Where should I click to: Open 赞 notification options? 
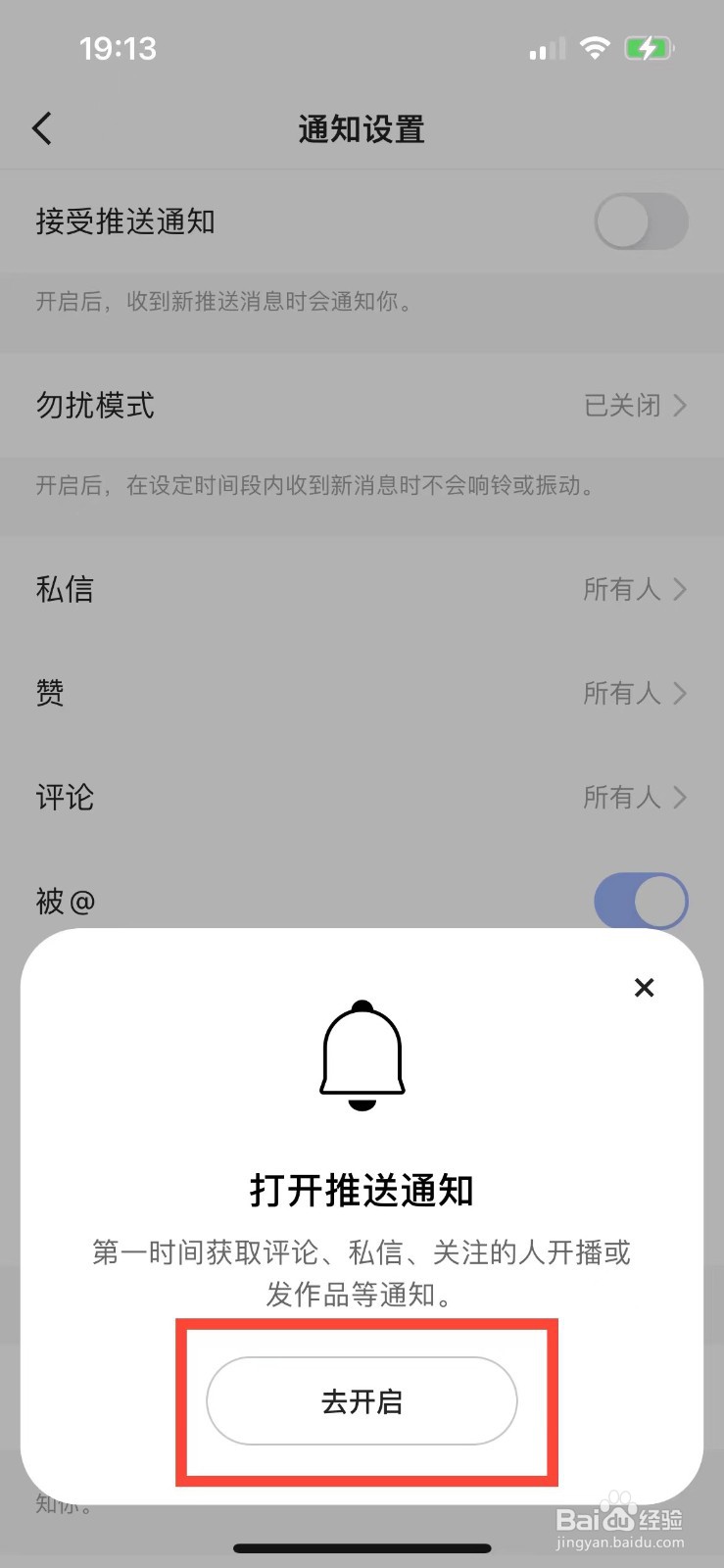[362, 693]
